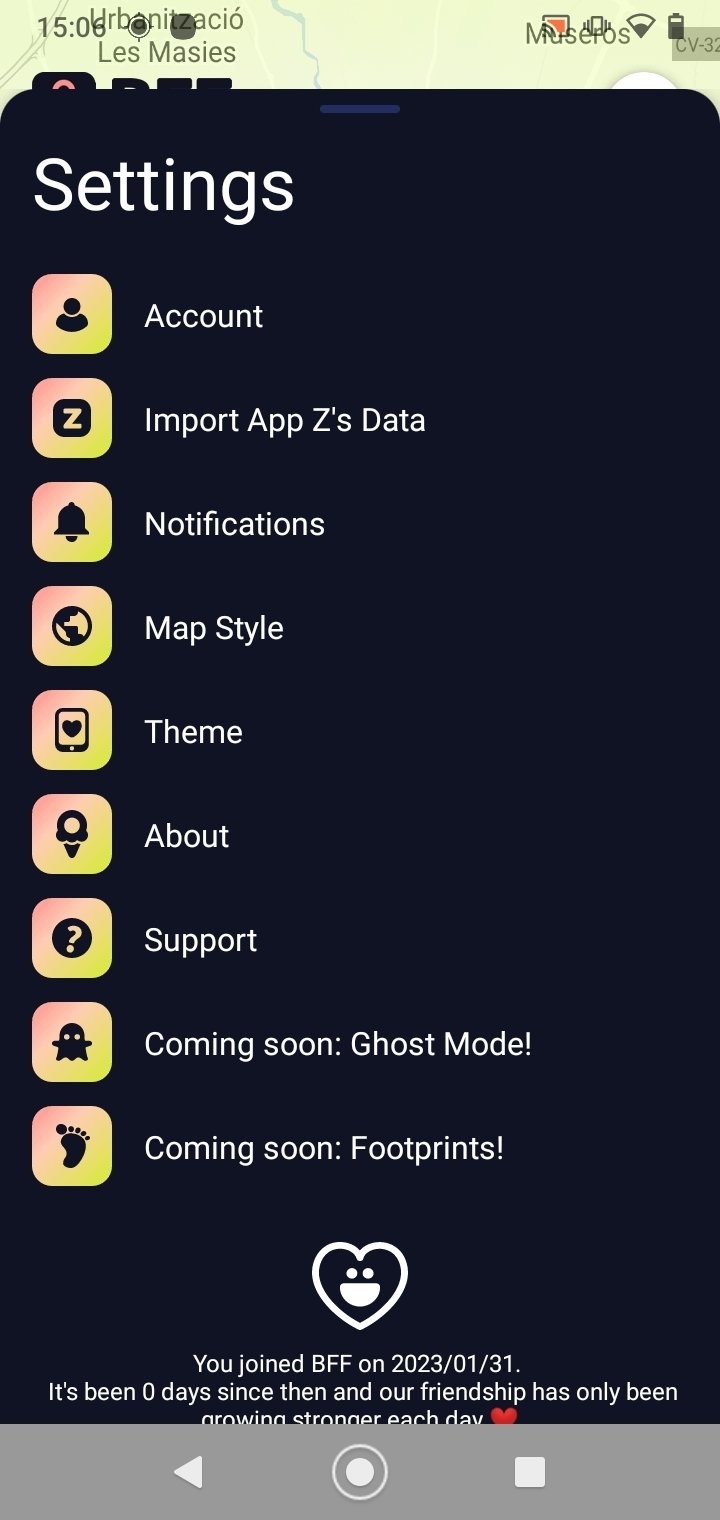Open the Theme settings row
Image resolution: width=720 pixels, height=1520 pixels.
click(x=193, y=732)
